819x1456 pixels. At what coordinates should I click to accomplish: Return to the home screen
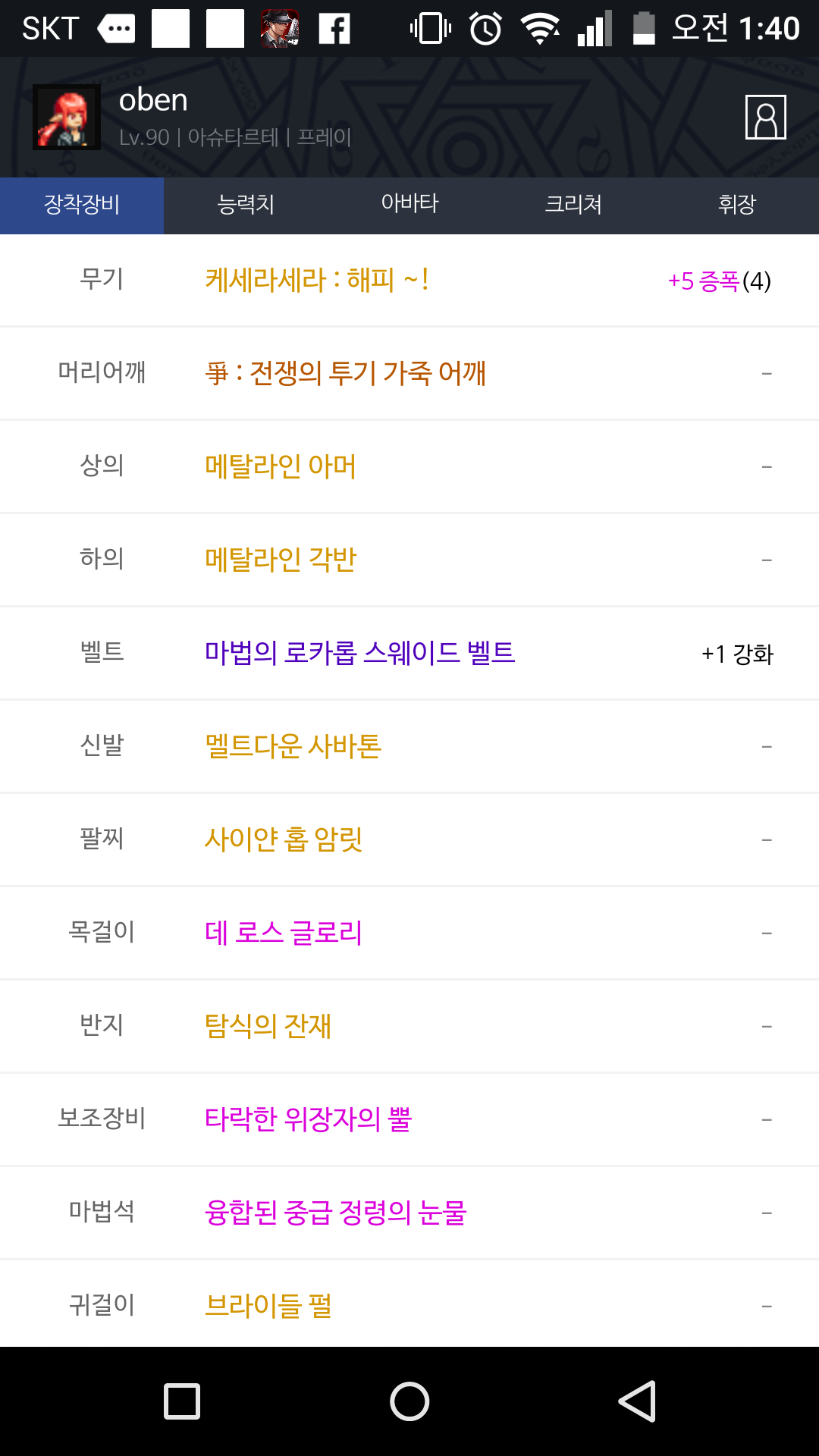pos(409,1401)
